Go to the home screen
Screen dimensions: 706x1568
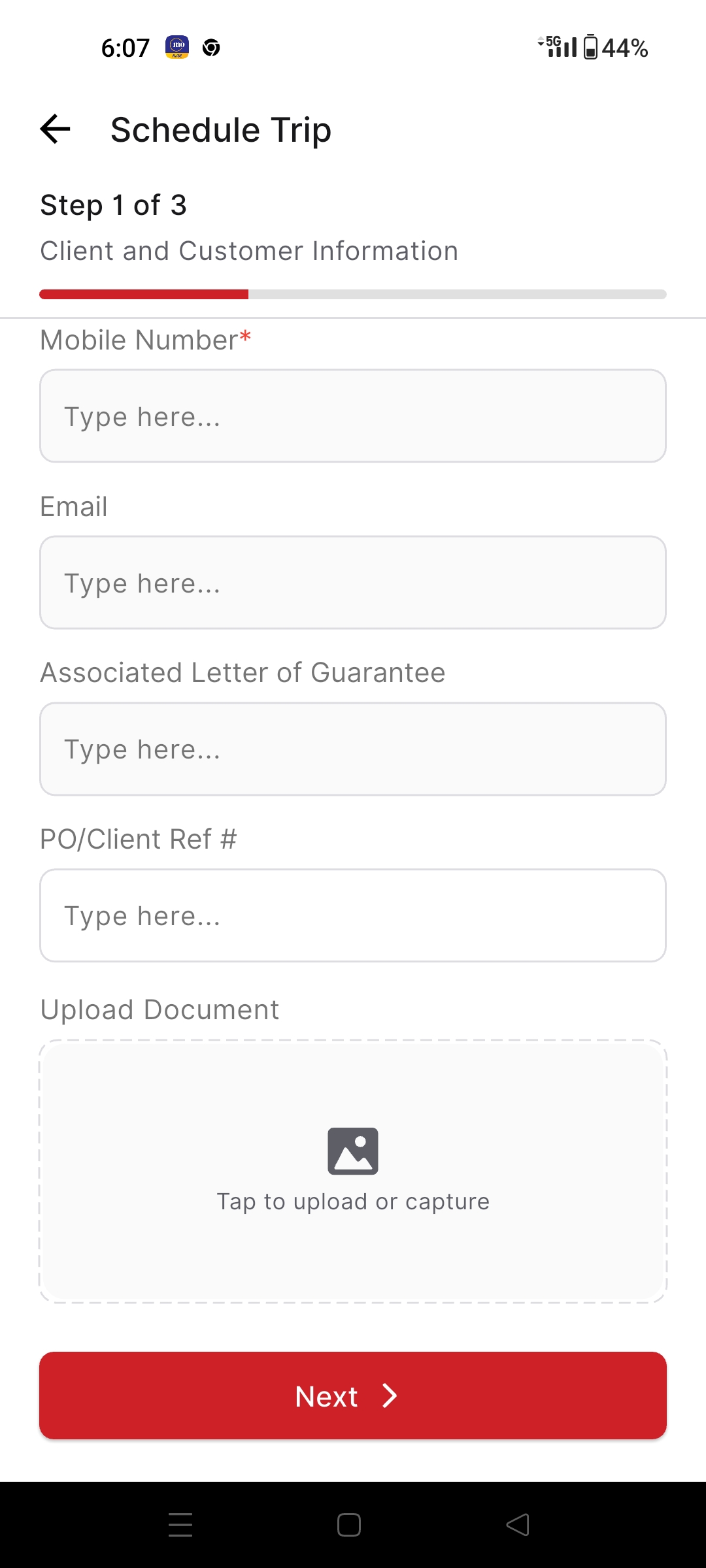click(x=349, y=1525)
